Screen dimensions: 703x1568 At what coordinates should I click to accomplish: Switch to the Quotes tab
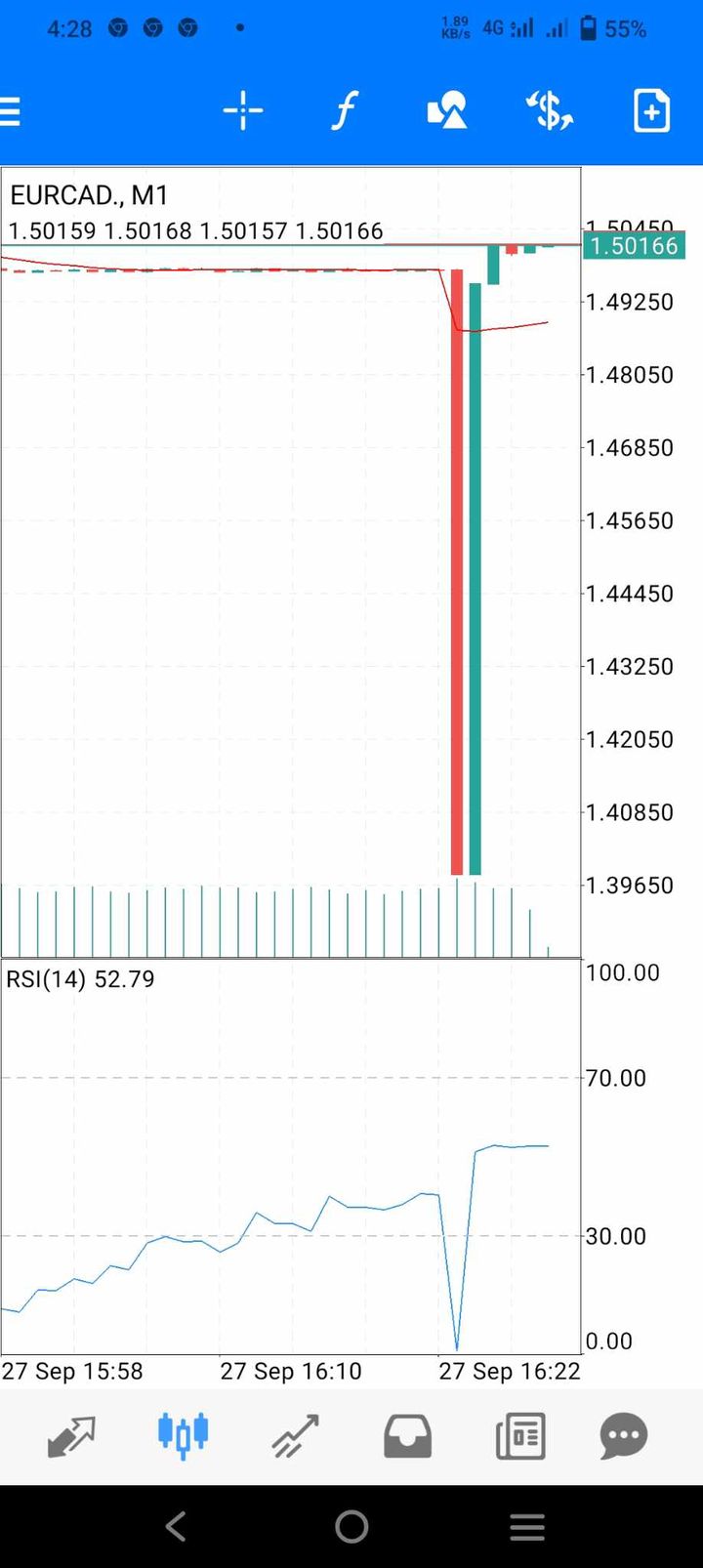[71, 1436]
